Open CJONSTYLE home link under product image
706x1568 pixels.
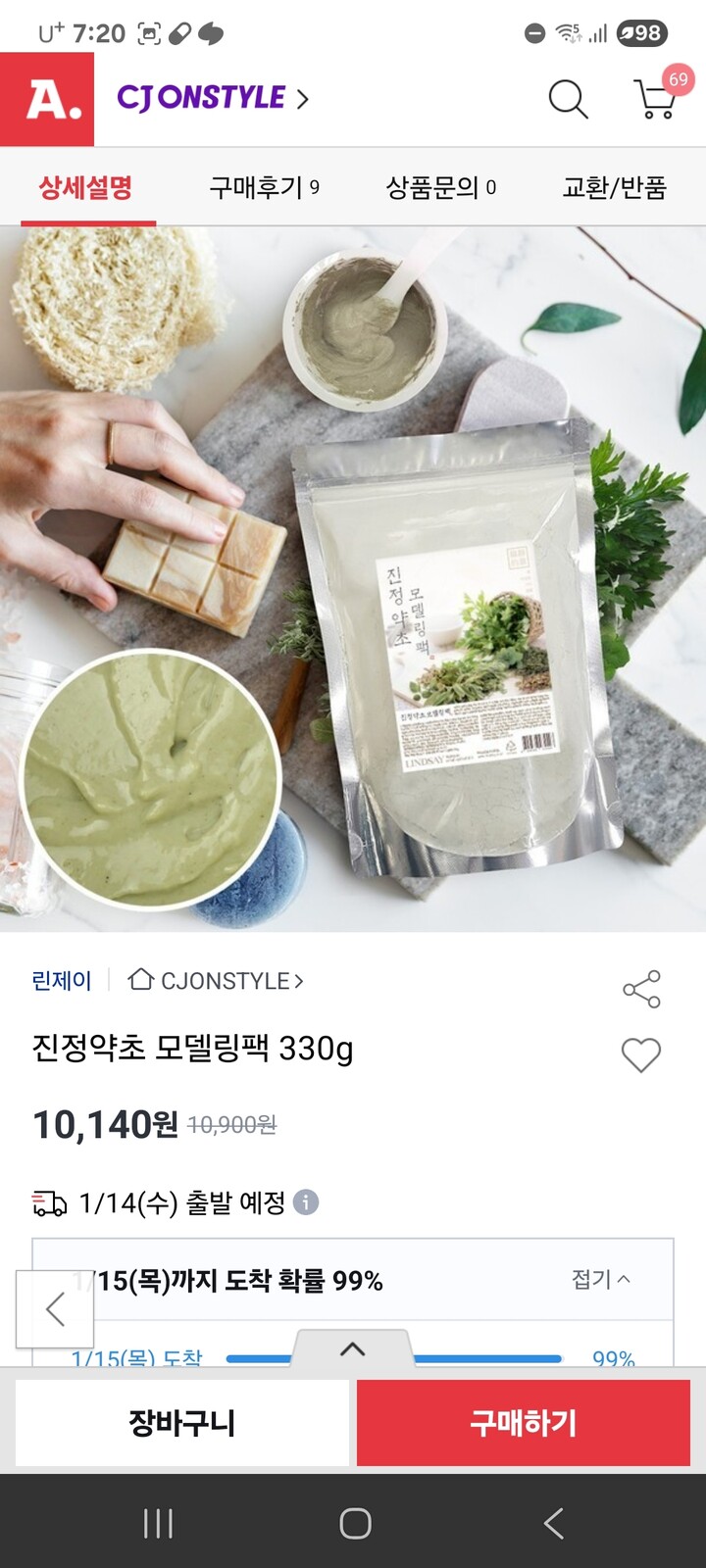coord(216,980)
